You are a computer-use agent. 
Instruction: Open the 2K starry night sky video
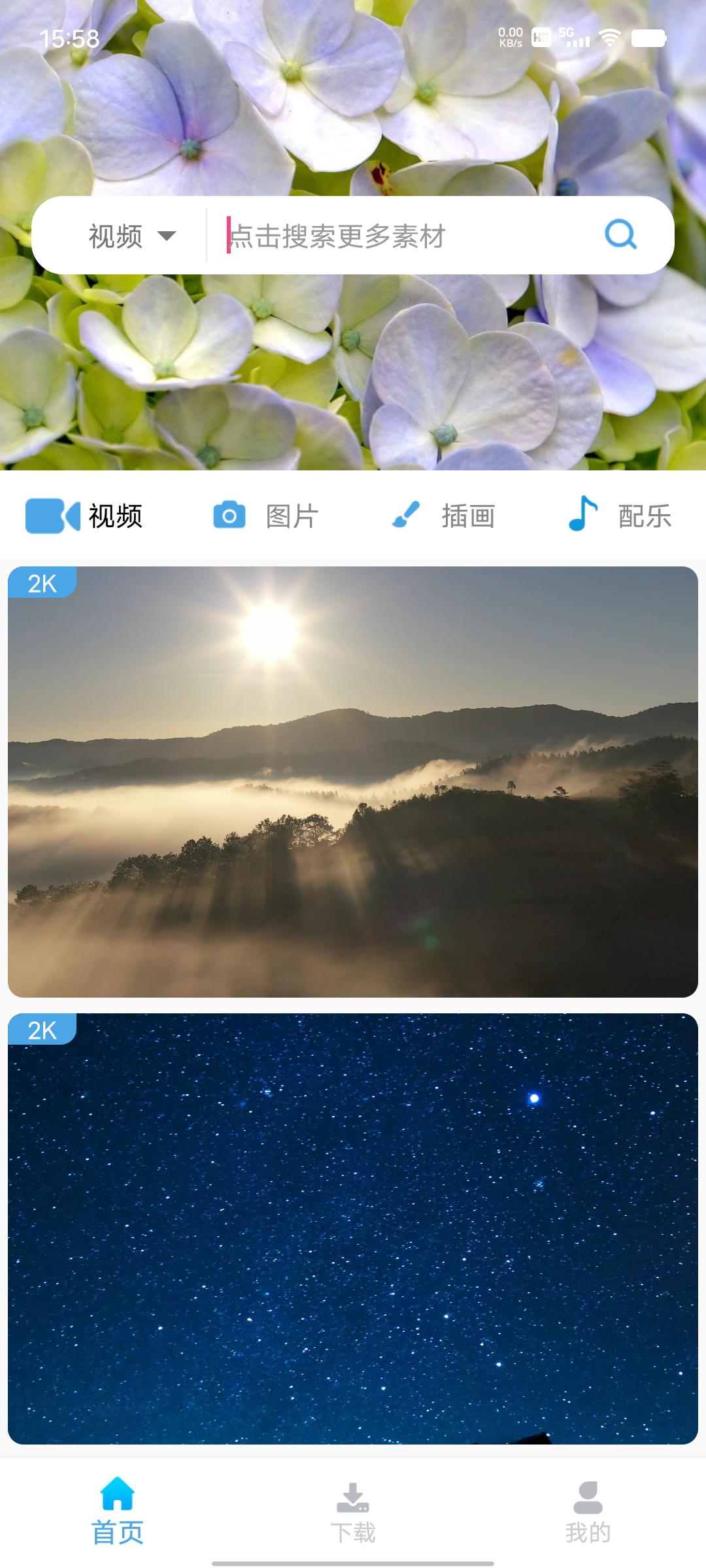(x=353, y=1228)
